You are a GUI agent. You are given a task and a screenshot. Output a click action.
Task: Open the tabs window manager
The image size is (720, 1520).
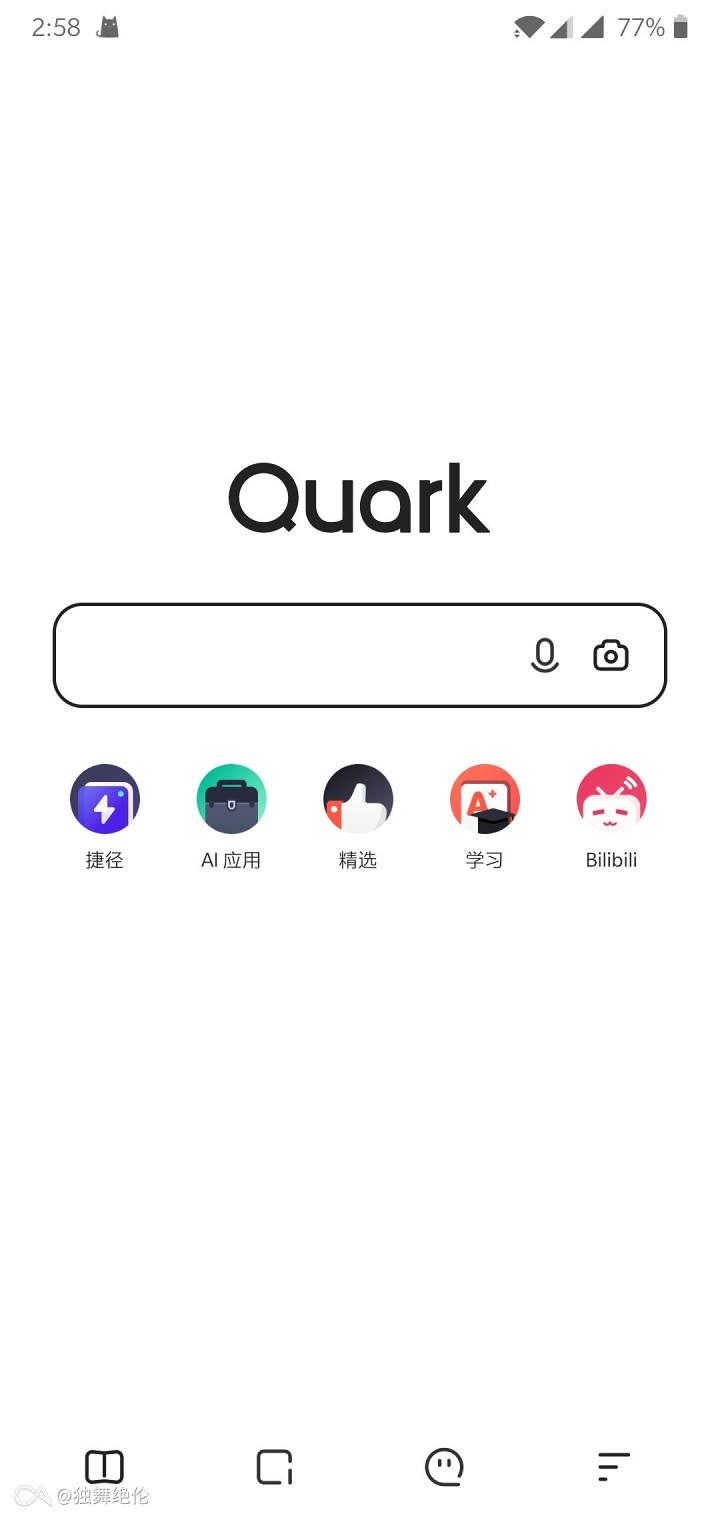point(274,1467)
